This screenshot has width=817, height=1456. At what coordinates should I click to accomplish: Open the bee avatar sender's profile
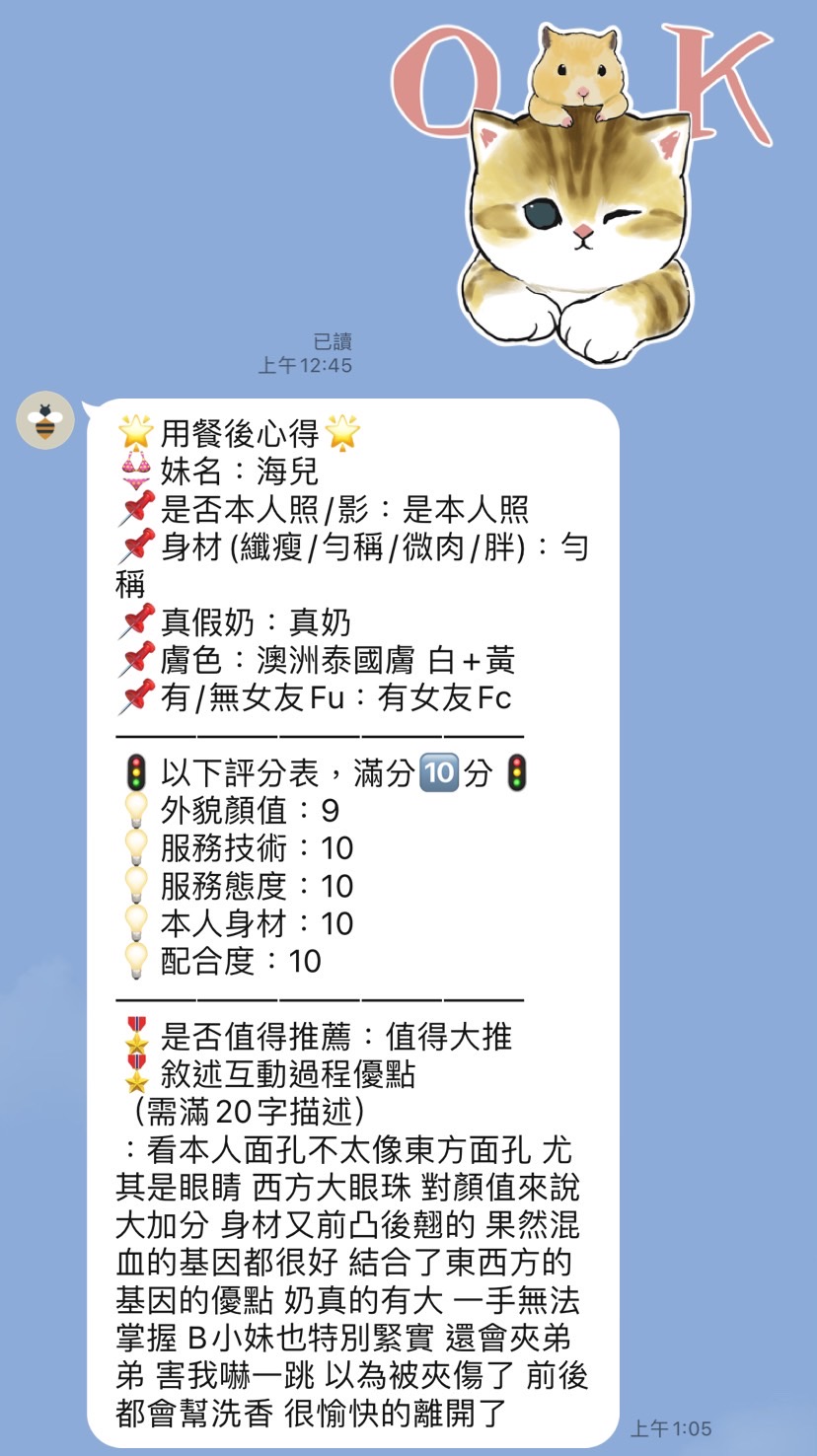click(45, 420)
